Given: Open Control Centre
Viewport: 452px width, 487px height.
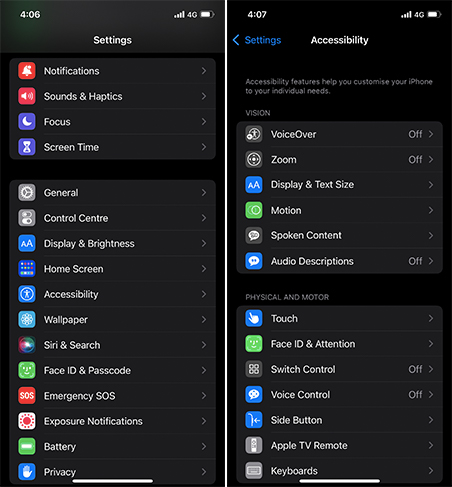Looking at the screenshot, I should point(113,218).
